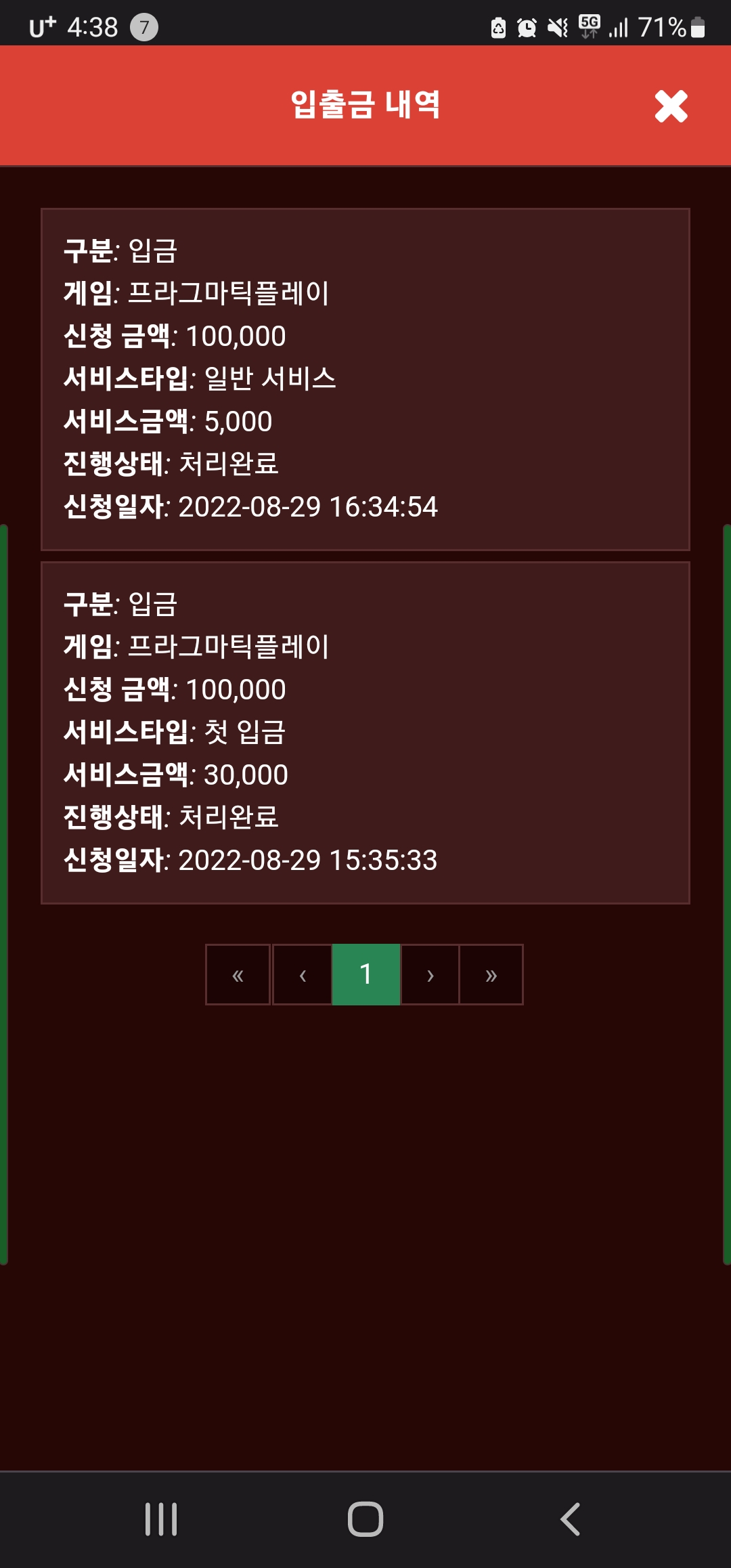
Task: Jump to the last page of results
Action: (x=491, y=975)
